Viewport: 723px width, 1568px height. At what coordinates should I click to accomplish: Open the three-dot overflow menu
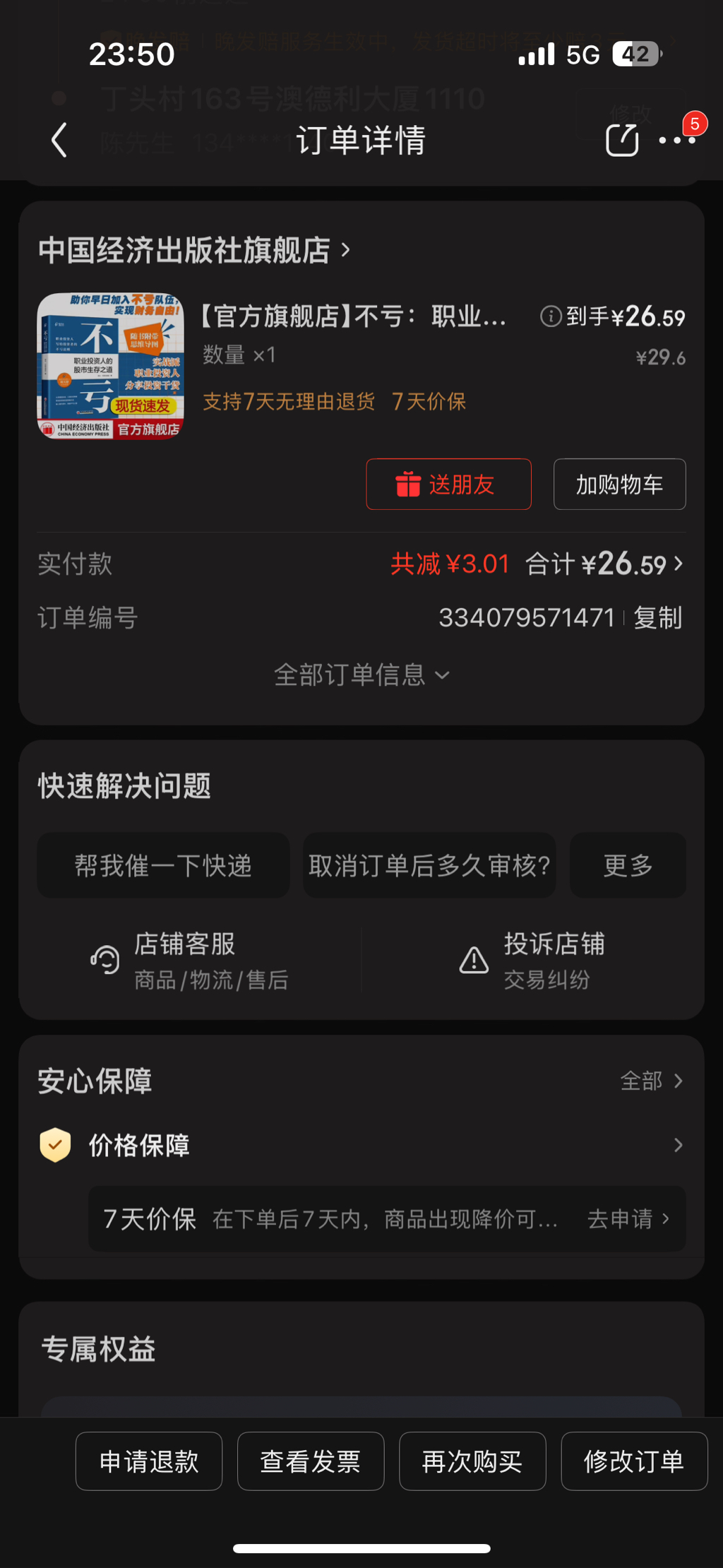point(677,140)
